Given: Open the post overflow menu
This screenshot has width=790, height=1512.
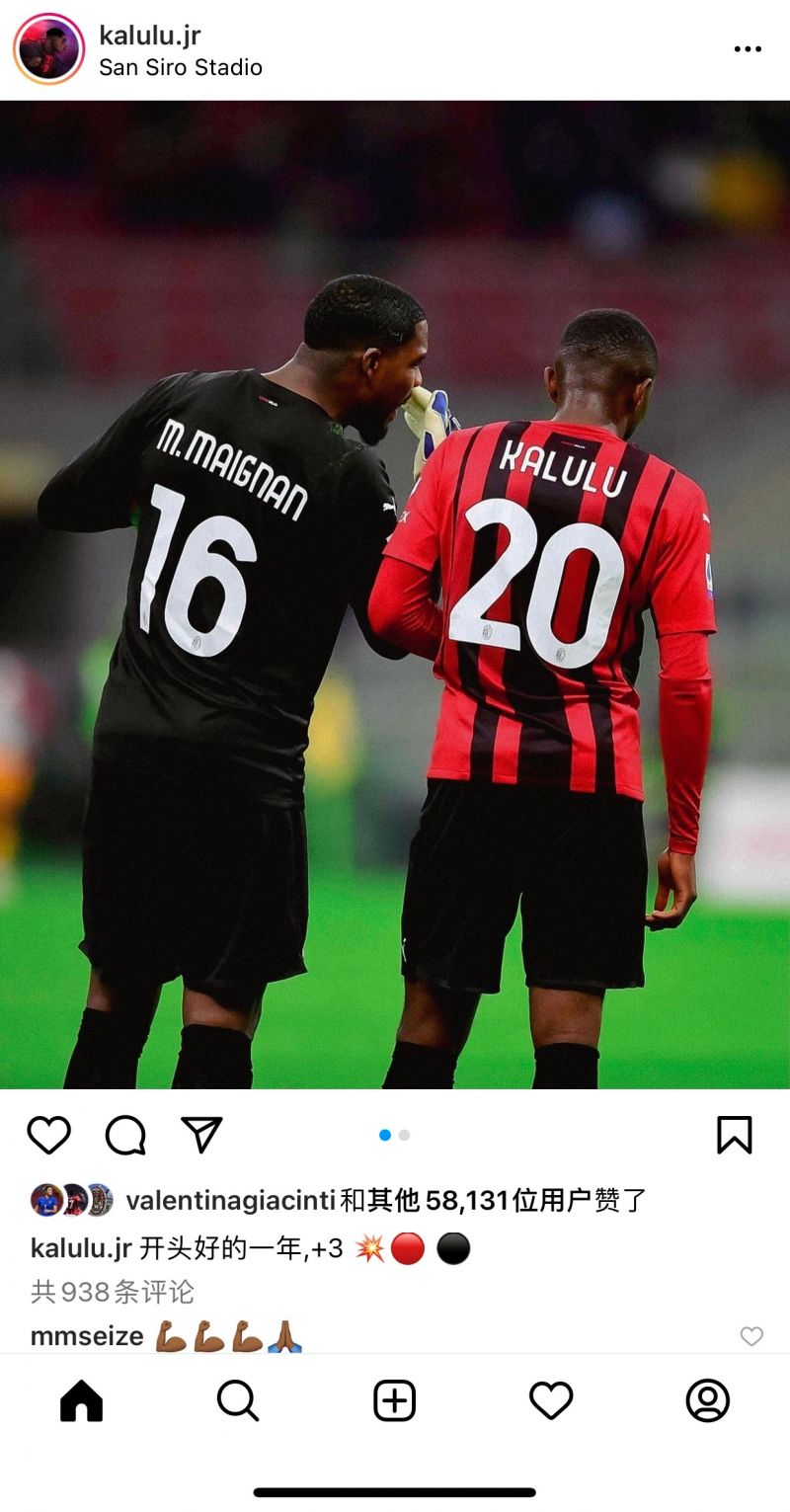Looking at the screenshot, I should pyautogui.click(x=748, y=49).
